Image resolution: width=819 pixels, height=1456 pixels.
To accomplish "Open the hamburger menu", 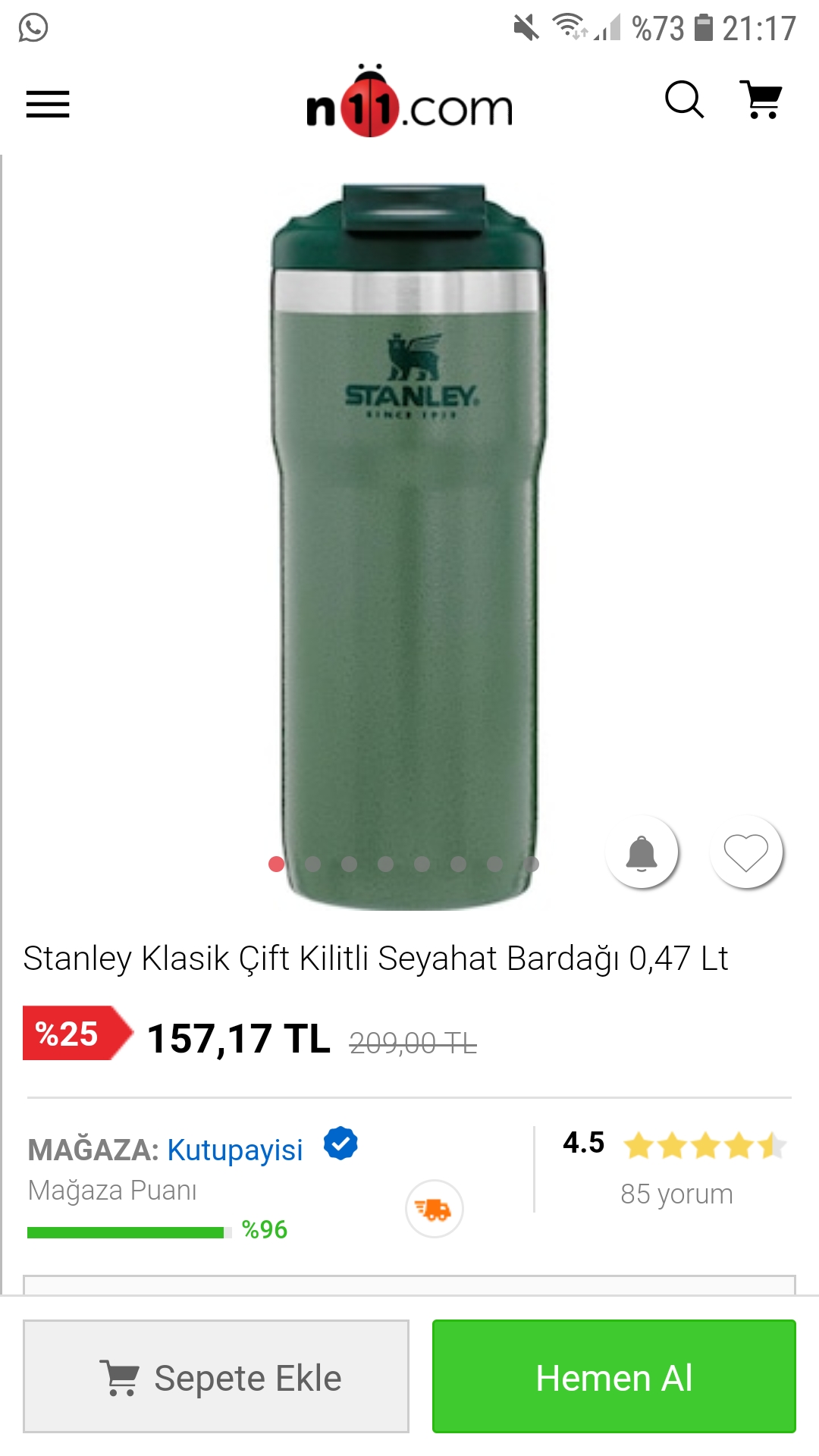I will (48, 104).
